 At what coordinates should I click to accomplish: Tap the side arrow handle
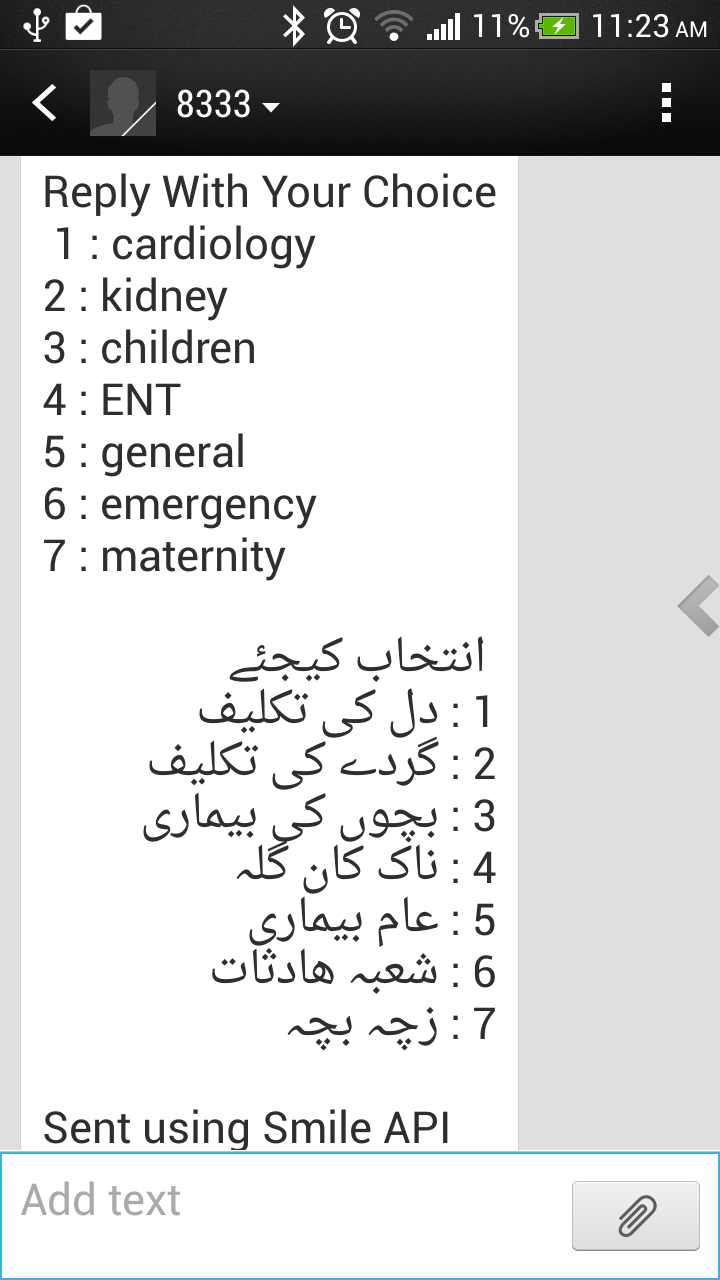[x=698, y=606]
